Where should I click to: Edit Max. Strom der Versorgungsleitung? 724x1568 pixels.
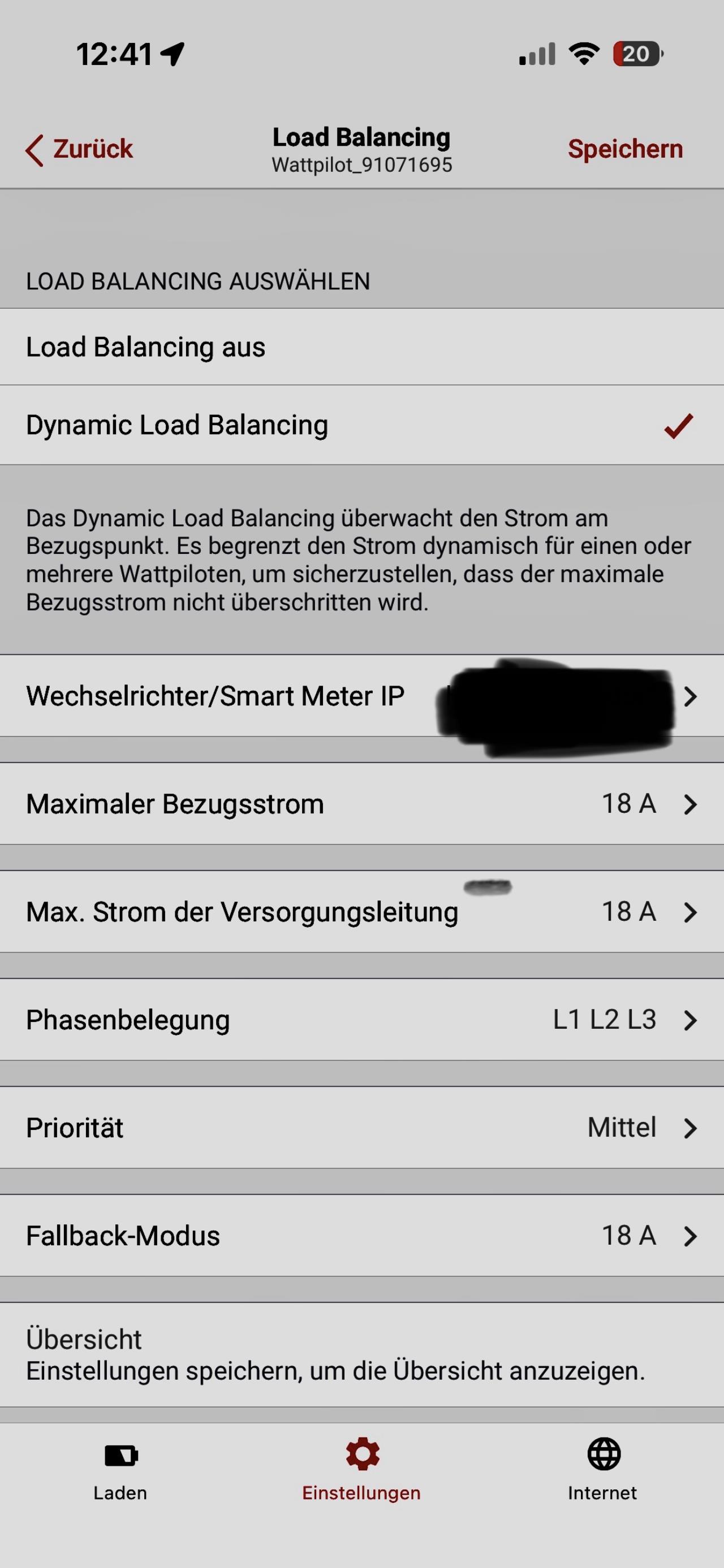pos(361,911)
